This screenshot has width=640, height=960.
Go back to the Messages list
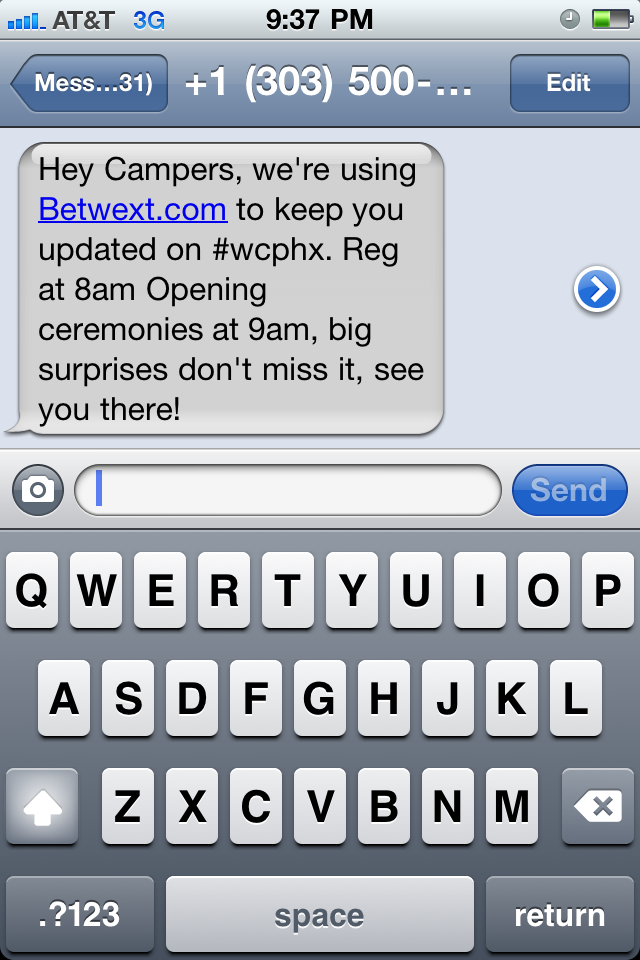point(90,84)
